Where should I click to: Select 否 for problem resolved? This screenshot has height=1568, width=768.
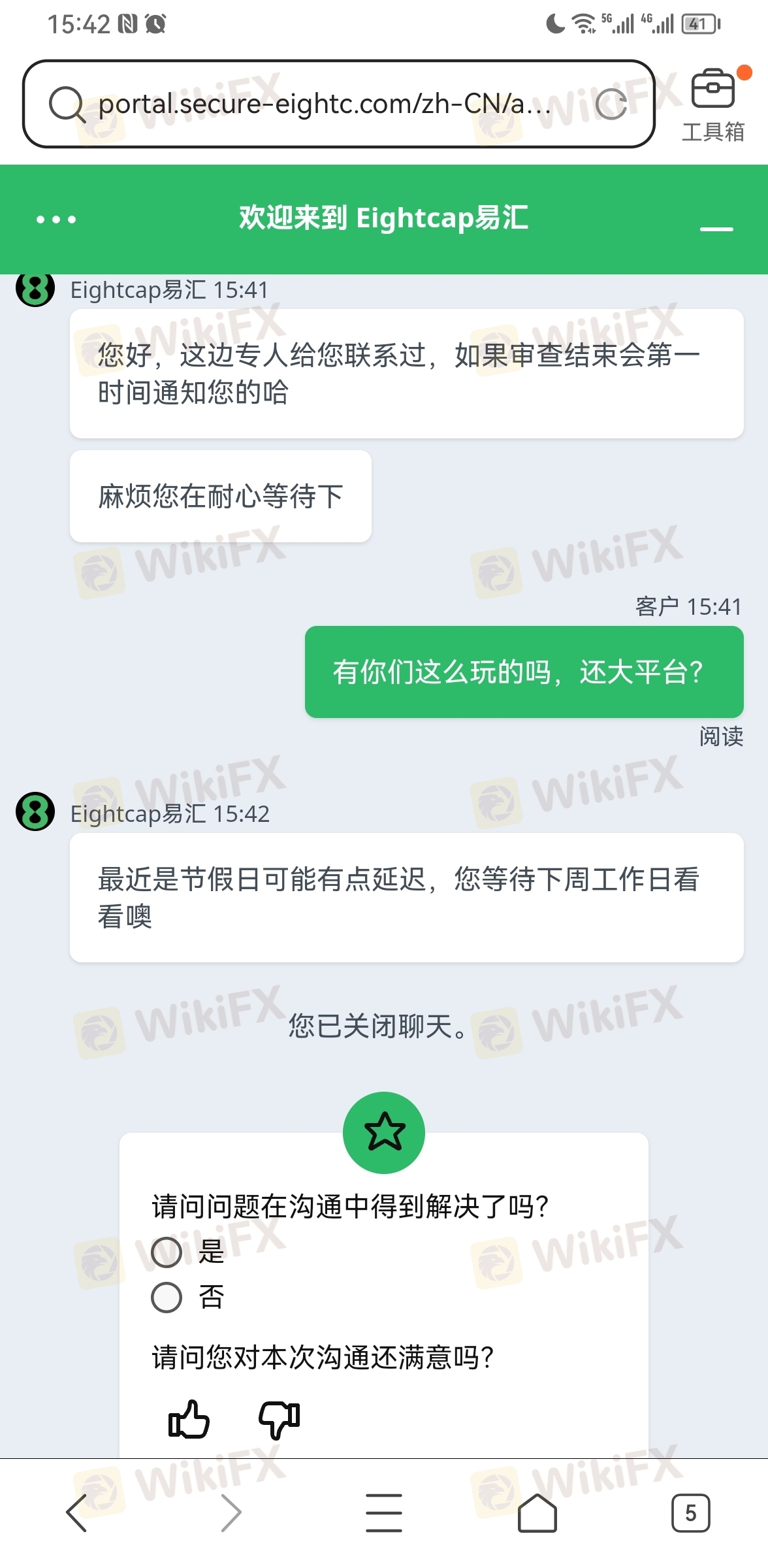tap(167, 1298)
